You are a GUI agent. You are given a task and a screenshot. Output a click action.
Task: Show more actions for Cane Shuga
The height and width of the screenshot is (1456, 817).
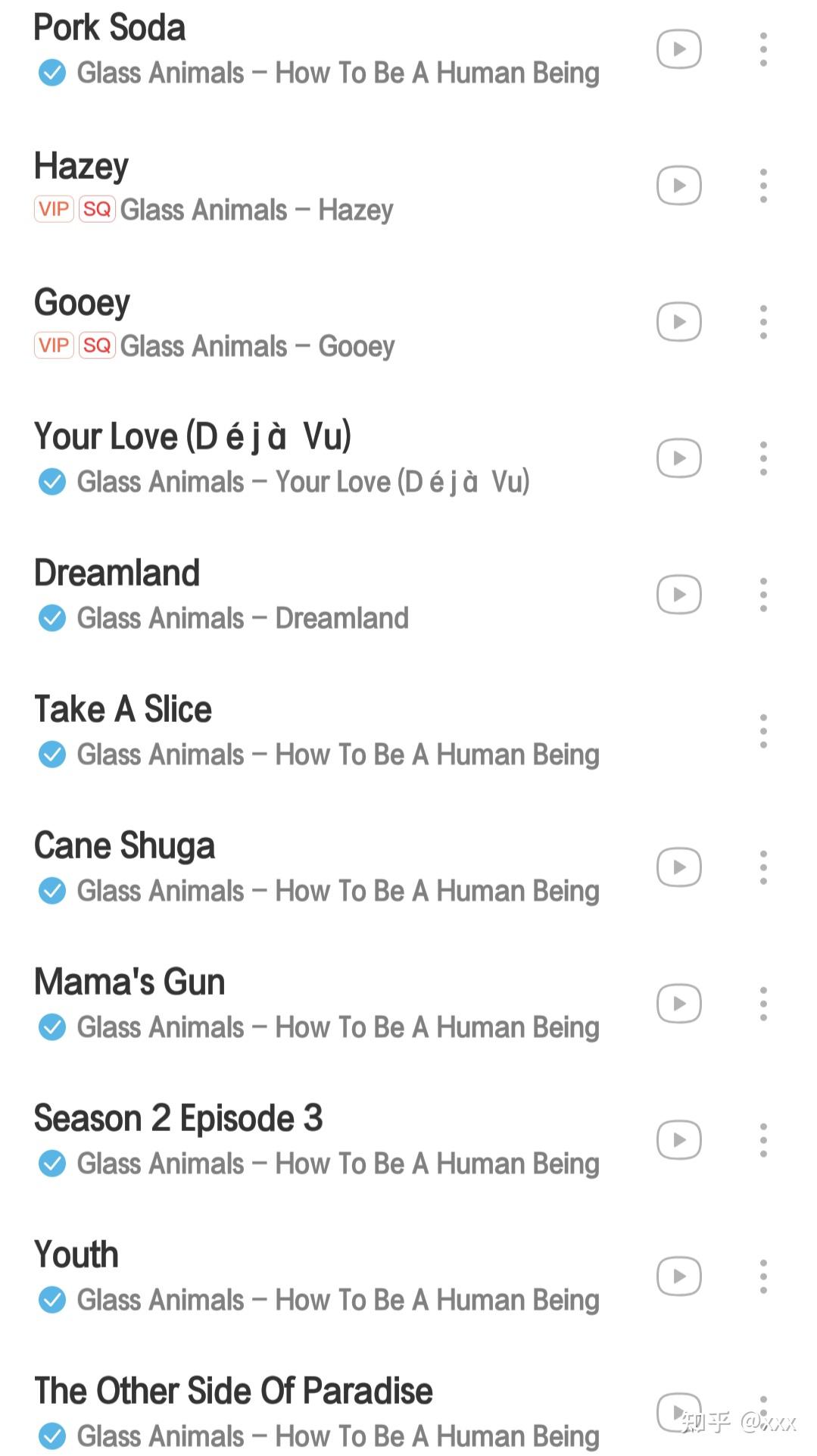tap(763, 867)
